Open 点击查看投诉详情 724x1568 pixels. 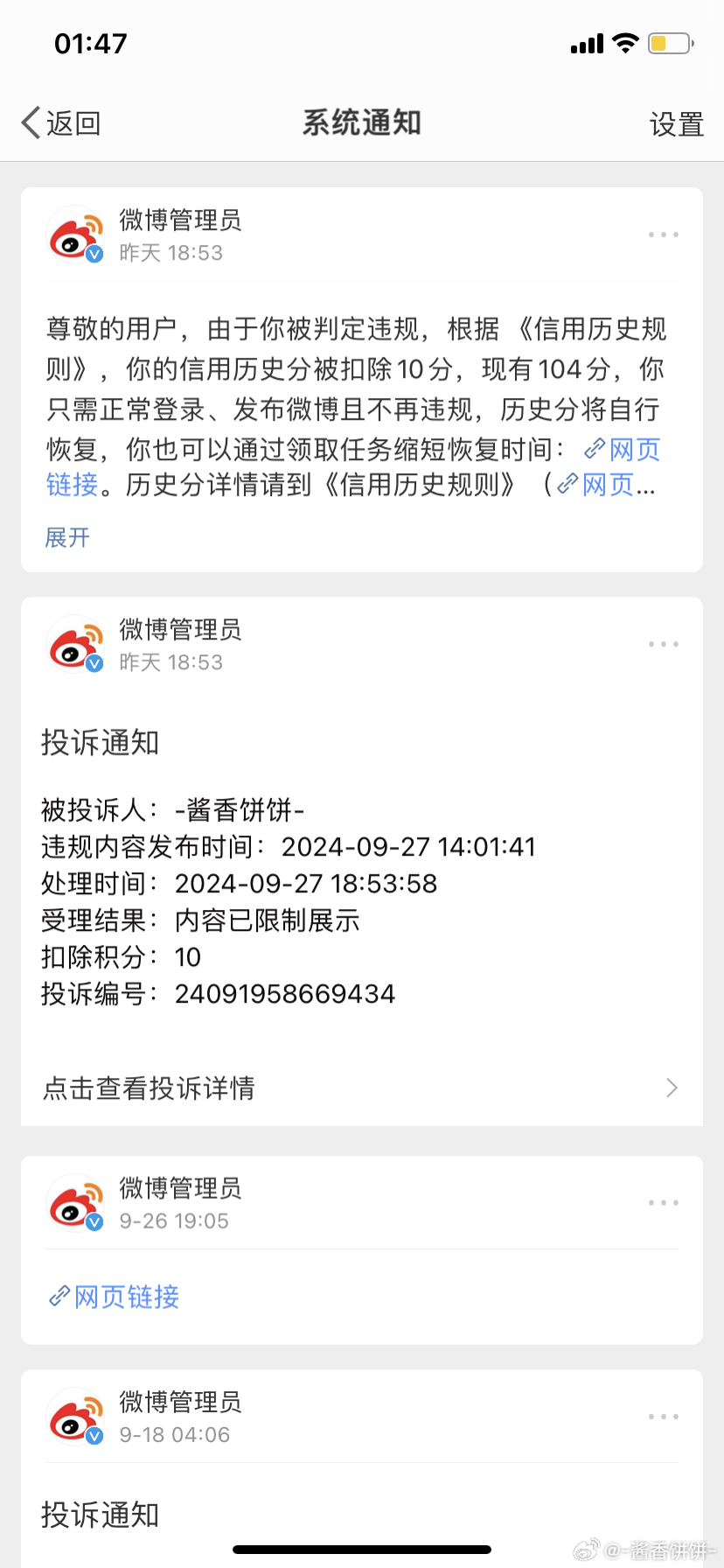tap(362, 1088)
